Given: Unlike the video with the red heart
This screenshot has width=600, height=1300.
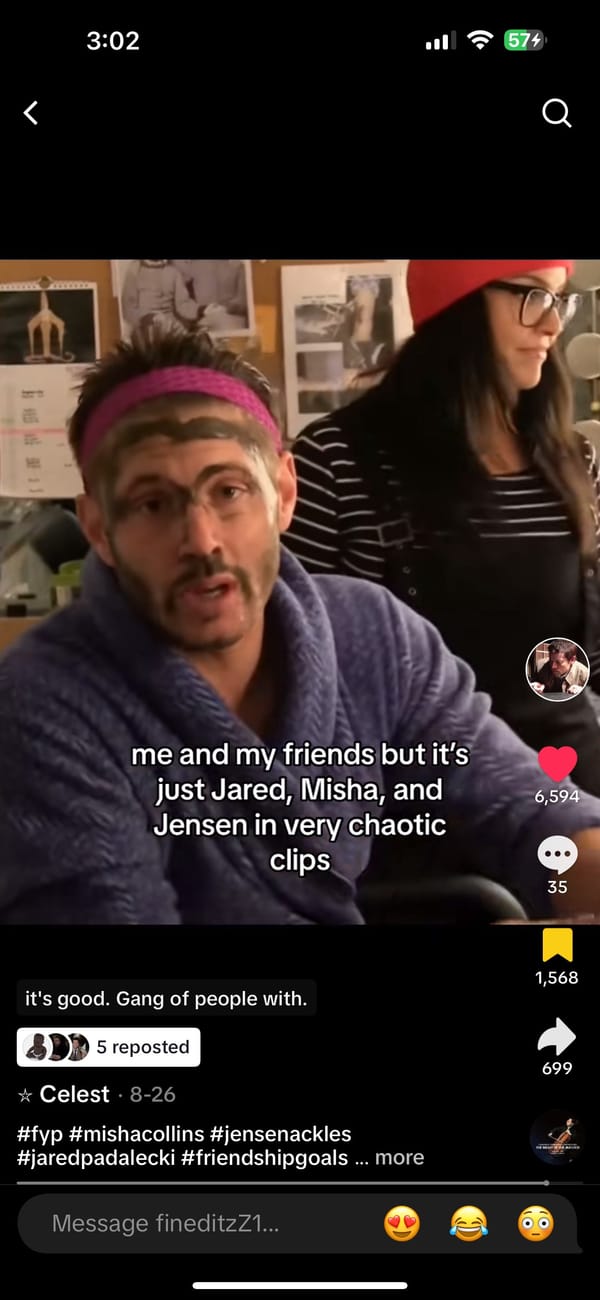Looking at the screenshot, I should (x=557, y=764).
